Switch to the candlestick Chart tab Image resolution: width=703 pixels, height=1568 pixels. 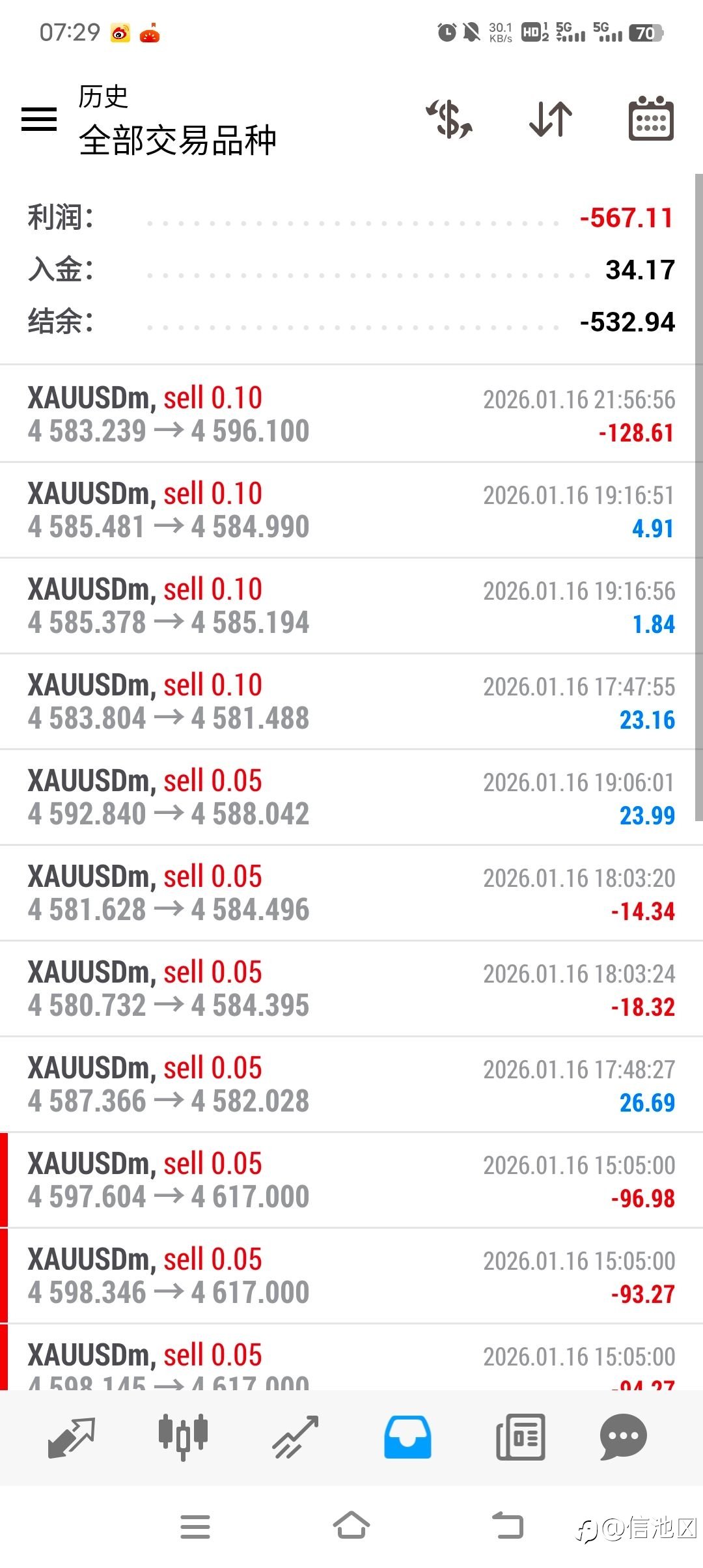[183, 1436]
